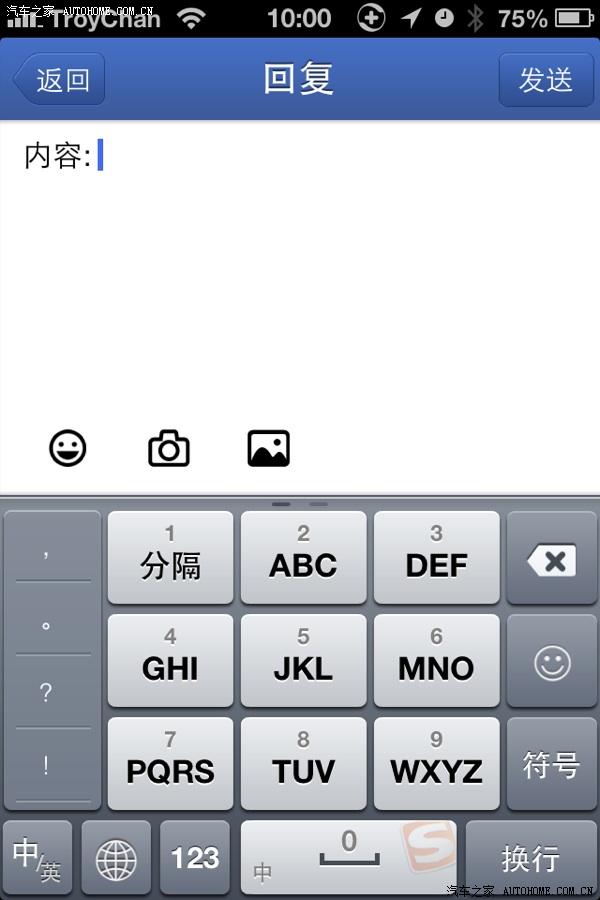Tap the 7 PQRS key
Viewport: 600px width, 900px height.
pyautogui.click(x=170, y=763)
